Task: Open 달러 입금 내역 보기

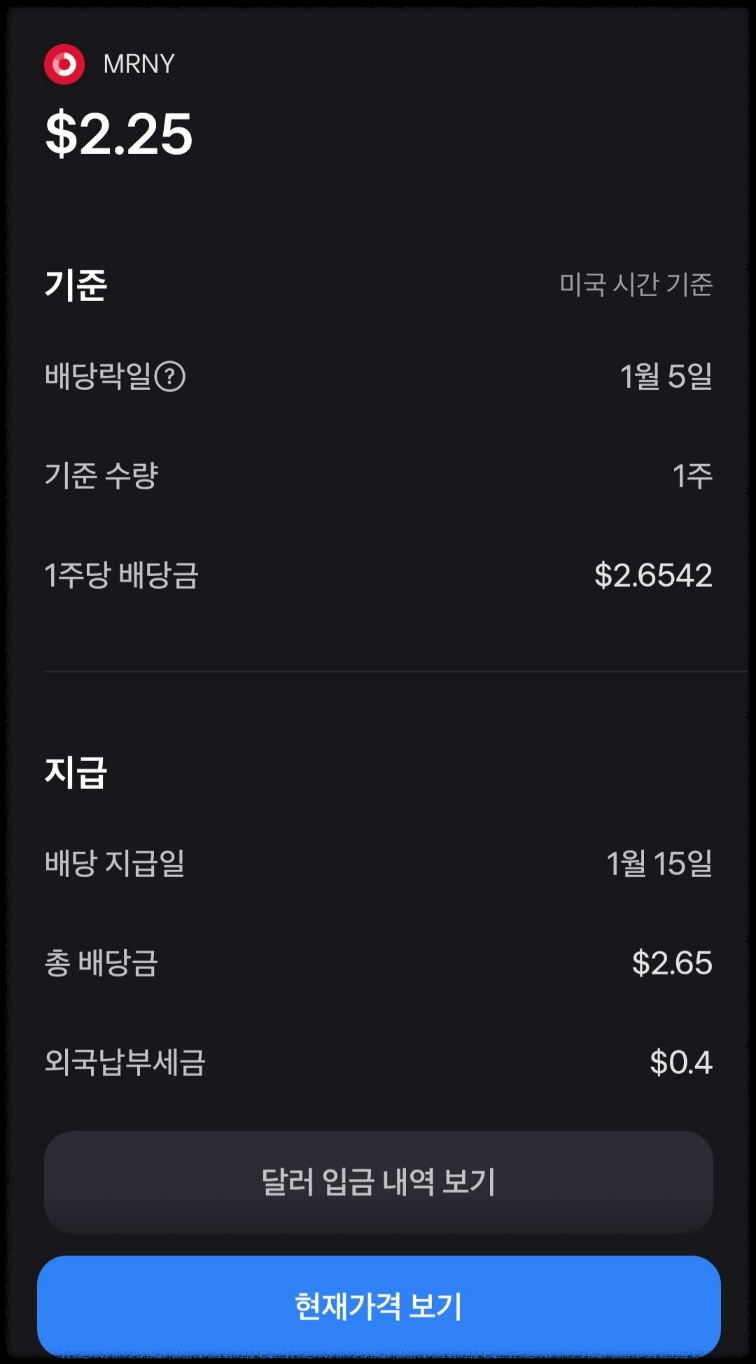Action: (378, 1182)
